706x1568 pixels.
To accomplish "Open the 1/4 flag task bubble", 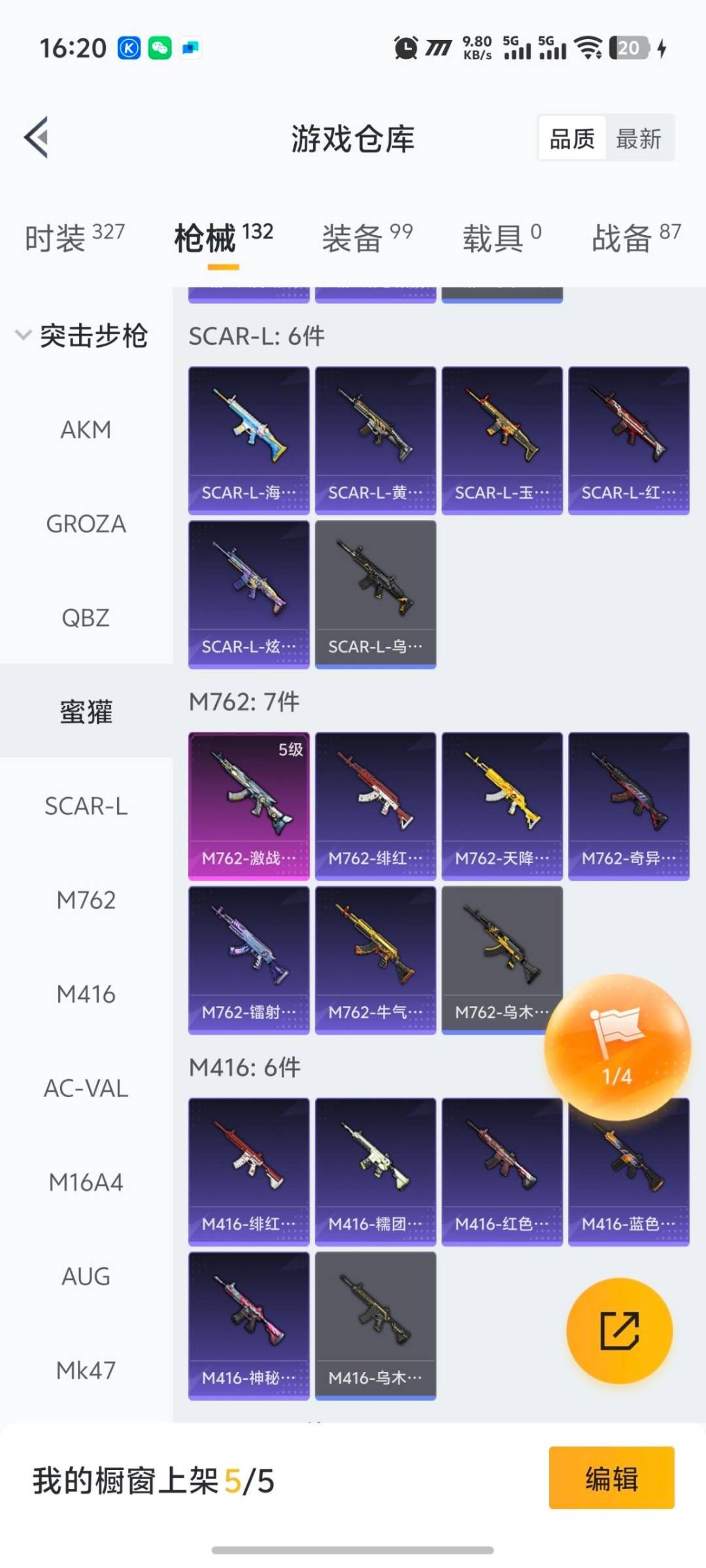I will point(617,1047).
